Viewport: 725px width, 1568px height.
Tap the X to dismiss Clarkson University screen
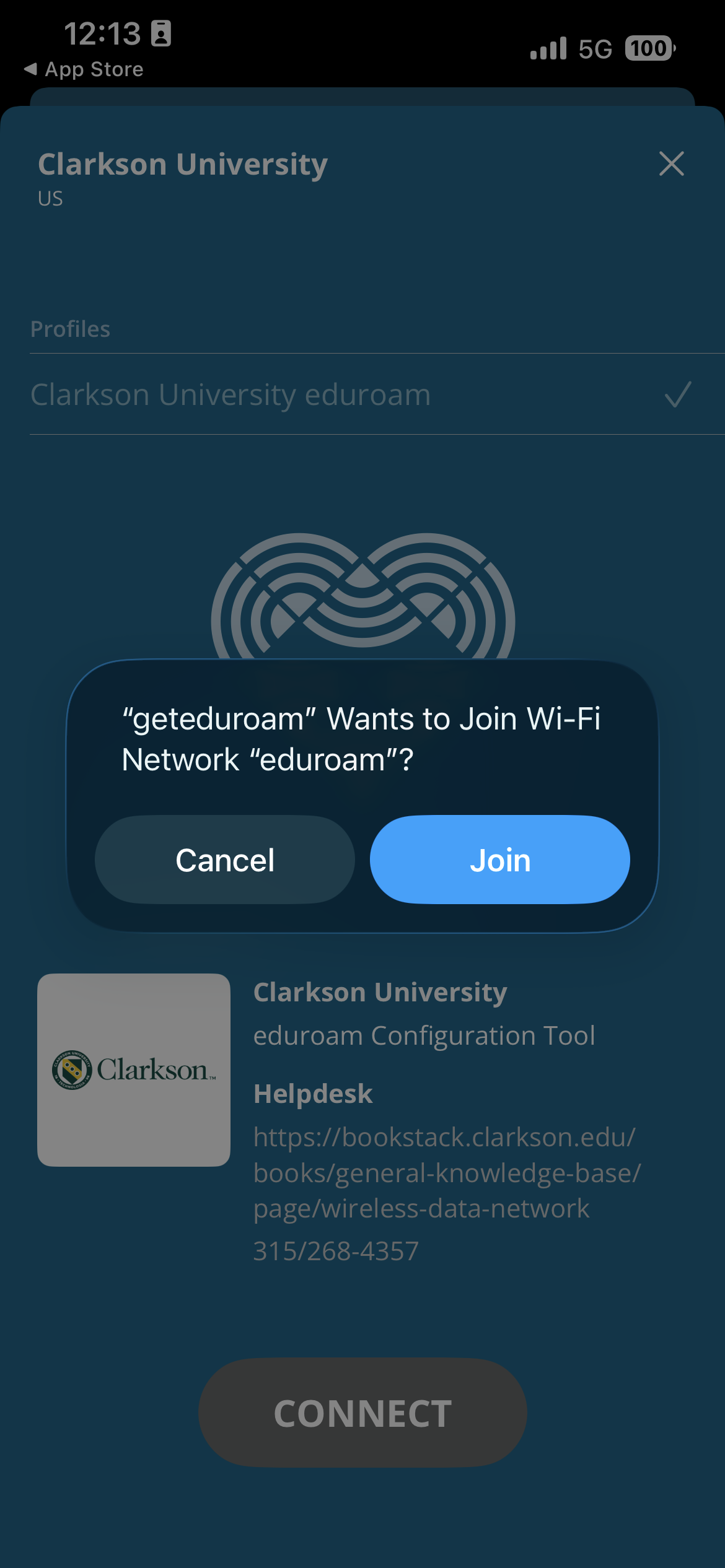[x=672, y=164]
